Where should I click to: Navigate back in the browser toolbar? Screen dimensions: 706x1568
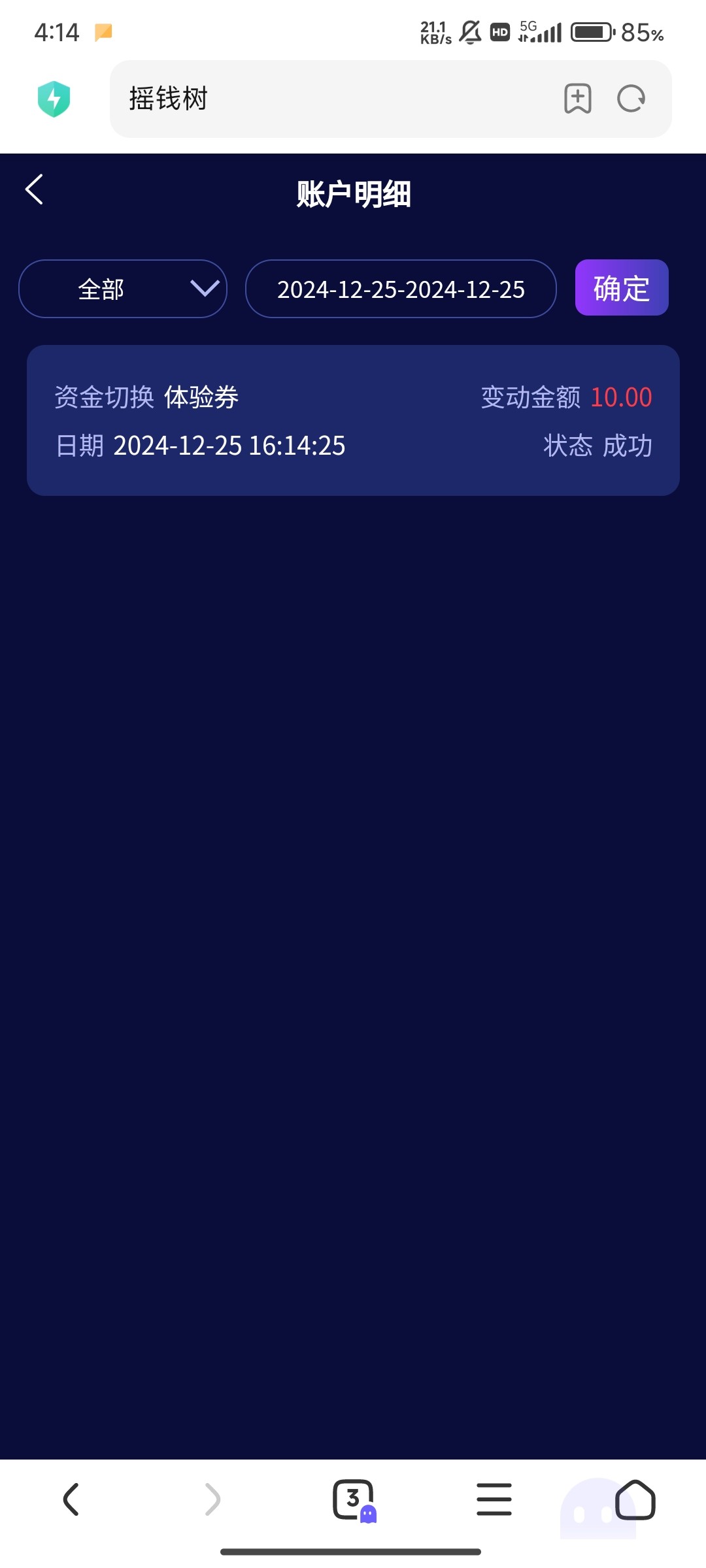coord(71,1499)
